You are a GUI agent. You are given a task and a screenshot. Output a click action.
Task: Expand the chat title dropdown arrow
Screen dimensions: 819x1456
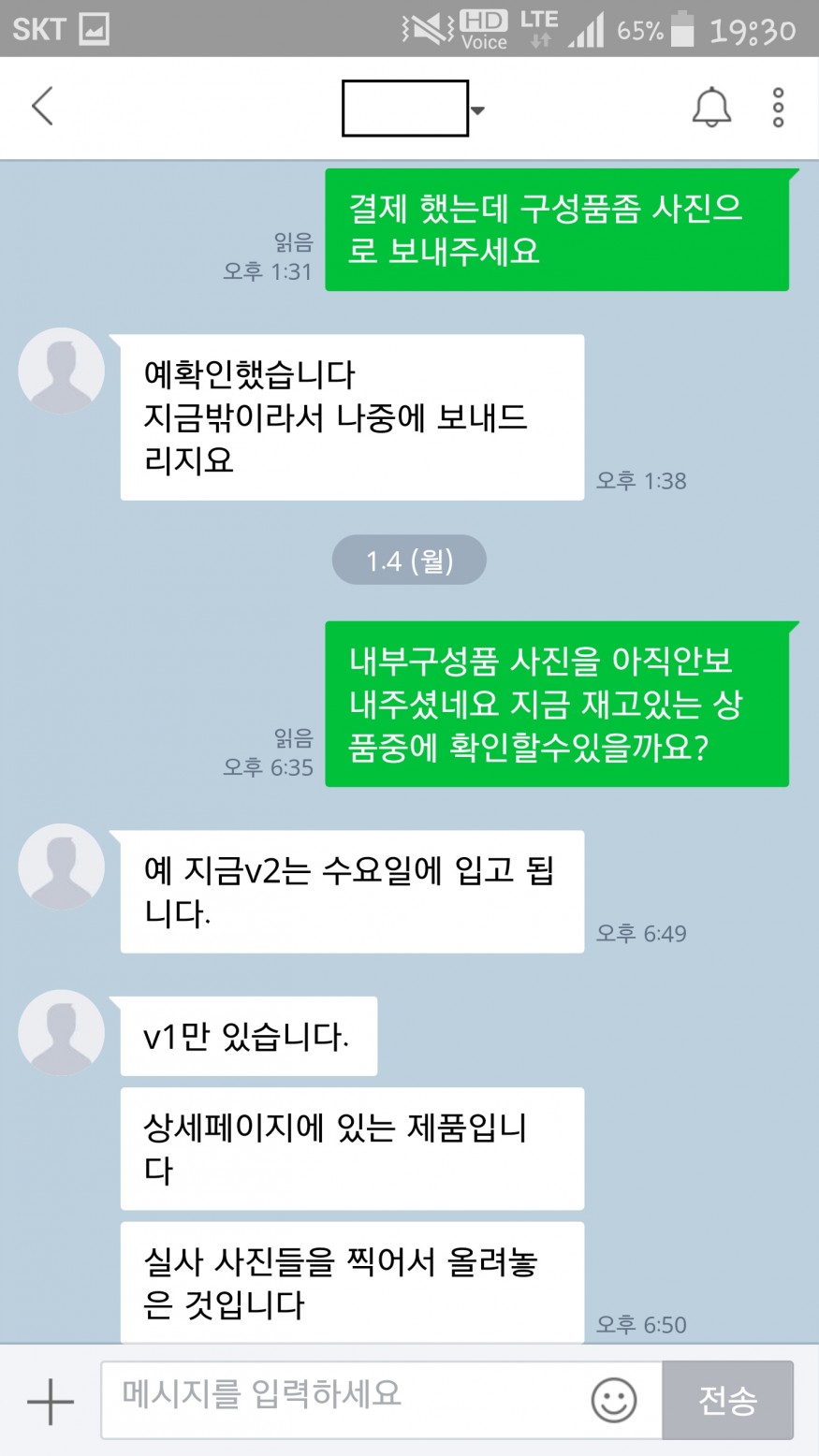point(477,110)
